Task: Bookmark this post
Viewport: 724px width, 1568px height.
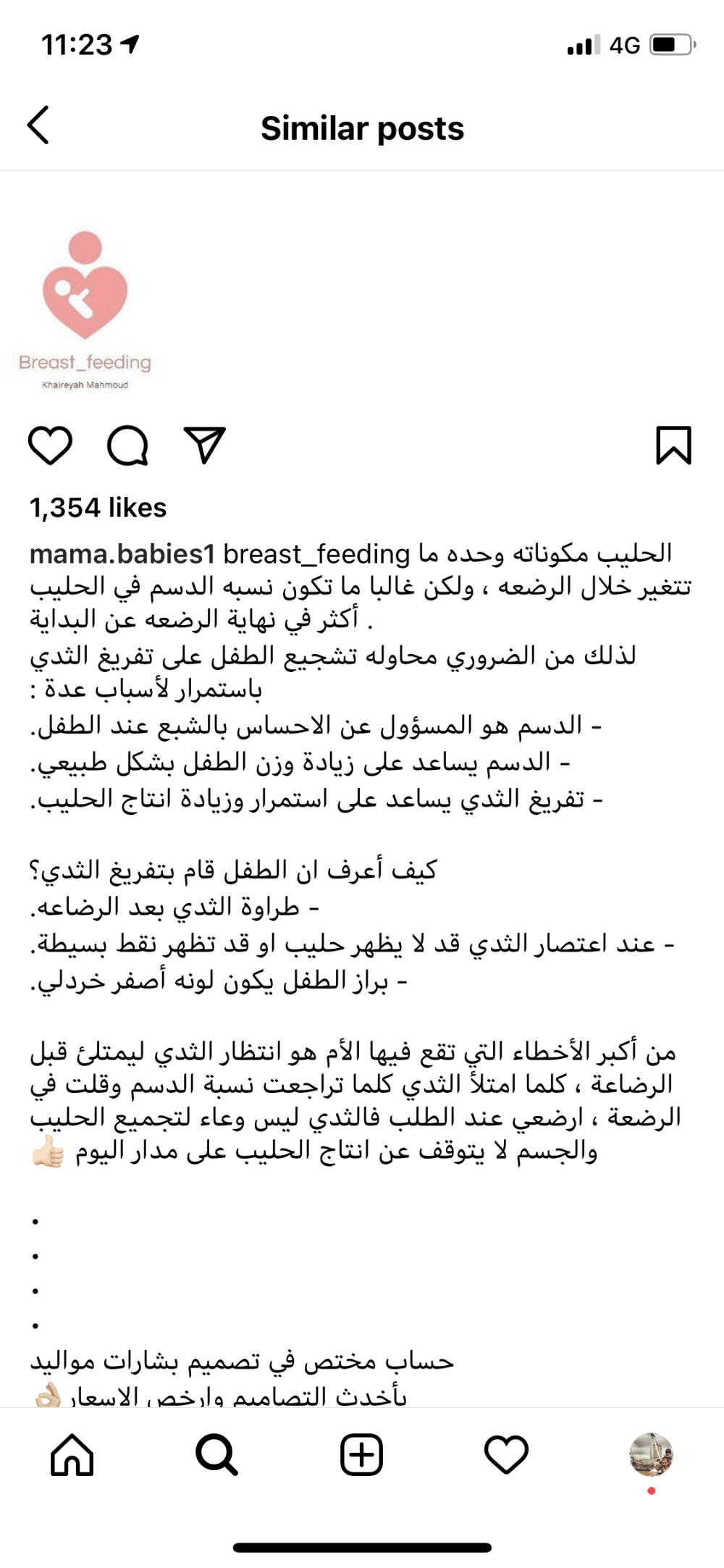Action: (x=673, y=445)
